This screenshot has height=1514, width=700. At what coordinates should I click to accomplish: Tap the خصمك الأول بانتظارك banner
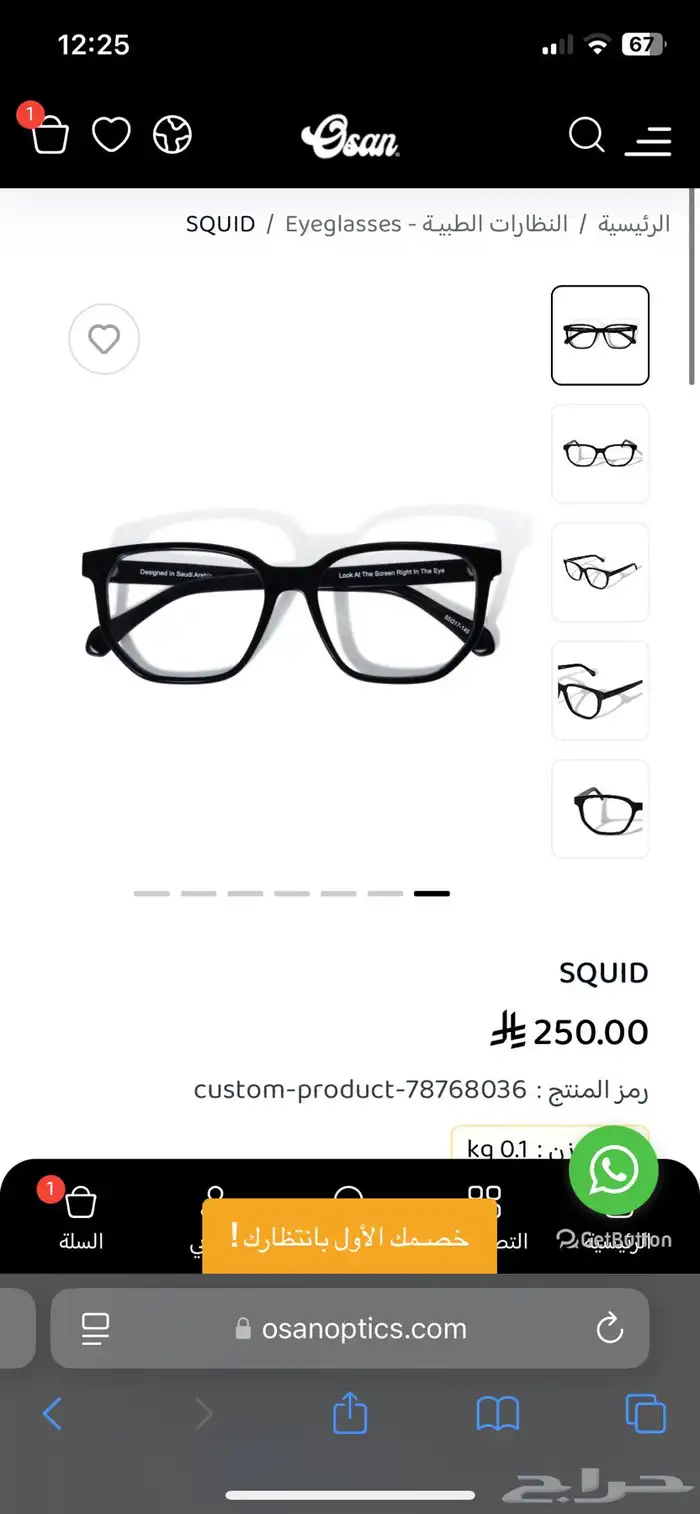coord(349,1236)
